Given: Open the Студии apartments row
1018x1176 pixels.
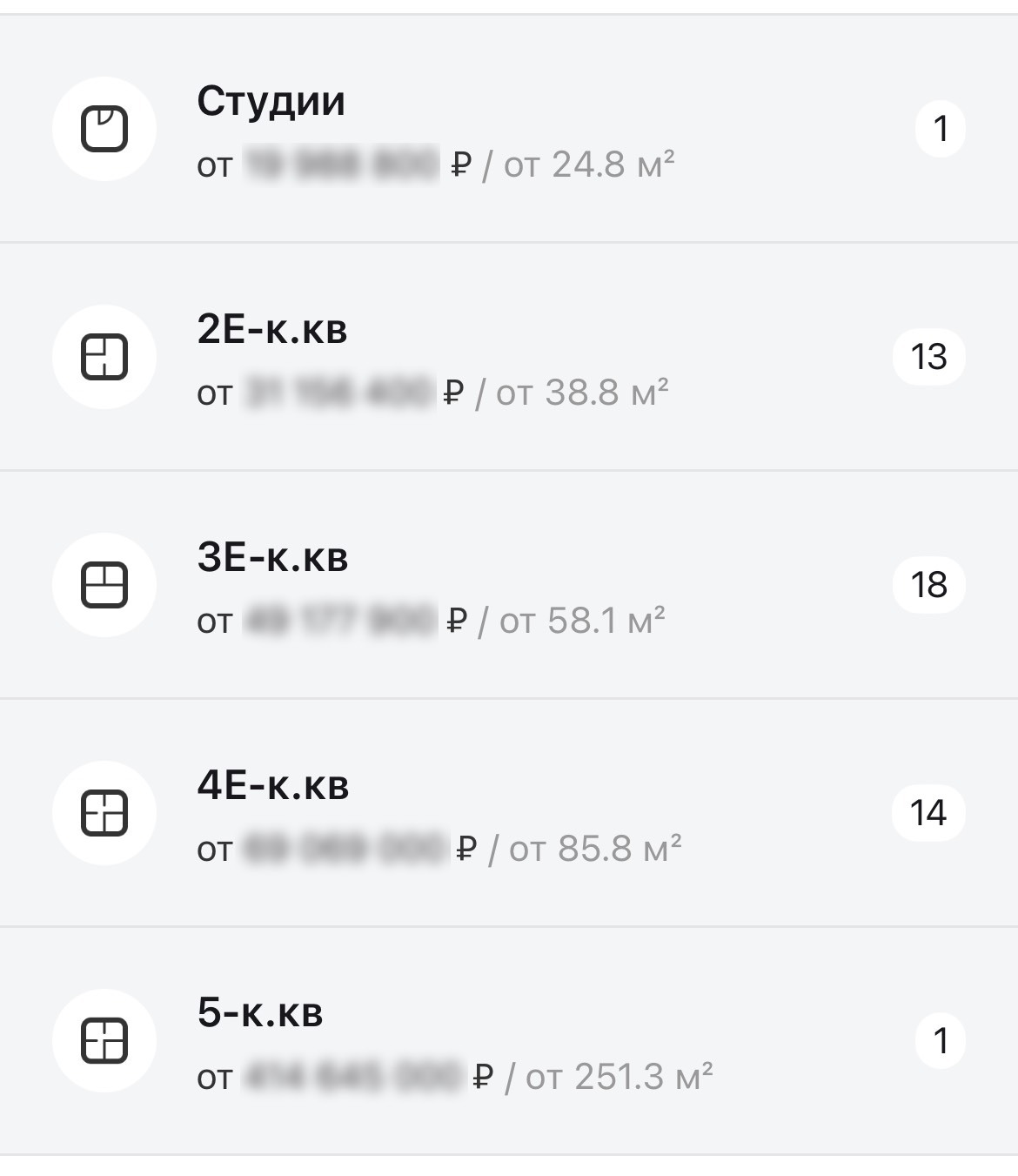Looking at the screenshot, I should coord(508,129).
